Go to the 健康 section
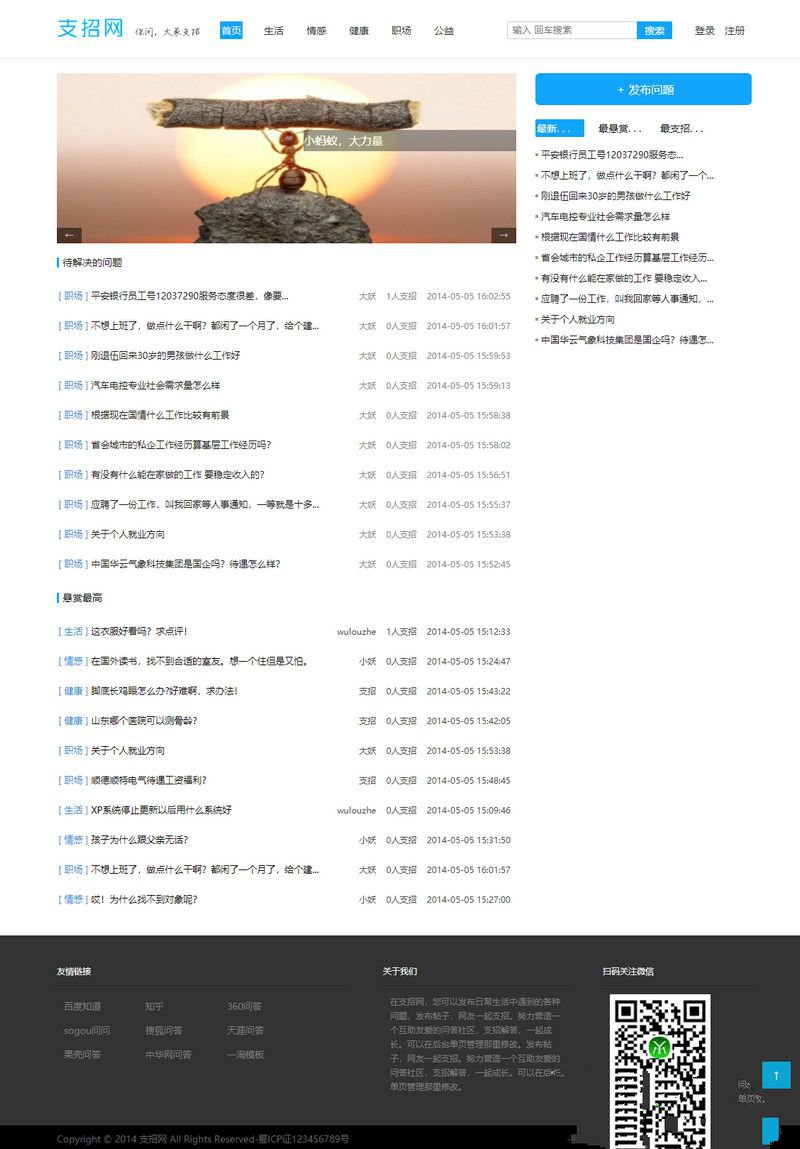Screen dimensions: 800x1149 [359, 31]
